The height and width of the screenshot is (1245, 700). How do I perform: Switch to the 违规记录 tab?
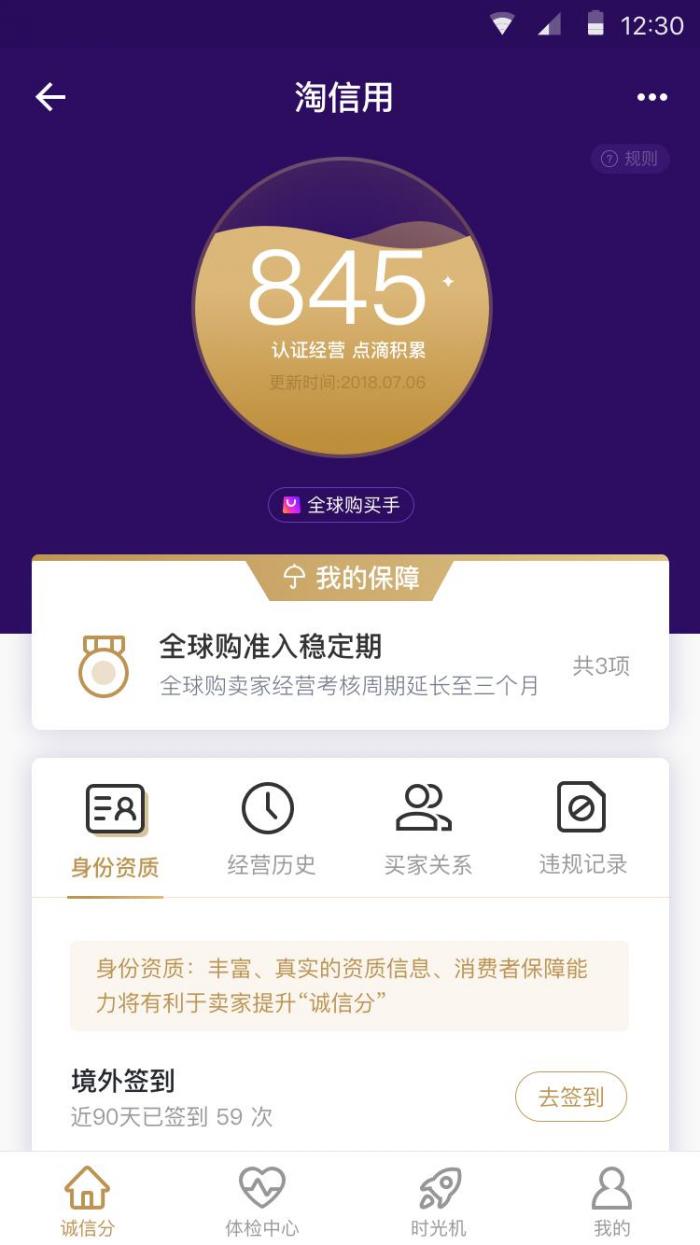(x=582, y=831)
